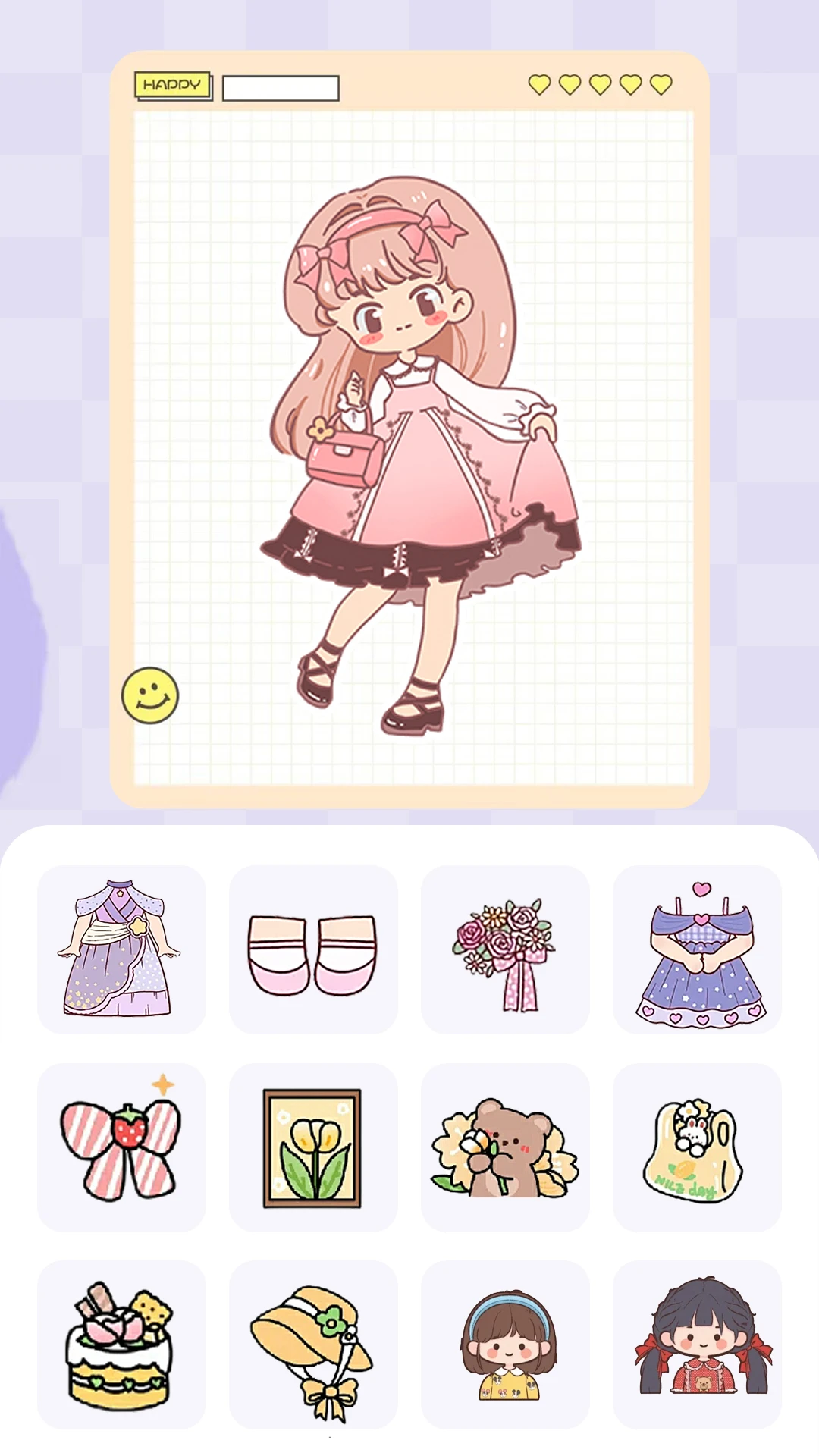This screenshot has height=1456, width=819.
Task: Choose the pink Mary Jane shoes
Action: pos(313,949)
